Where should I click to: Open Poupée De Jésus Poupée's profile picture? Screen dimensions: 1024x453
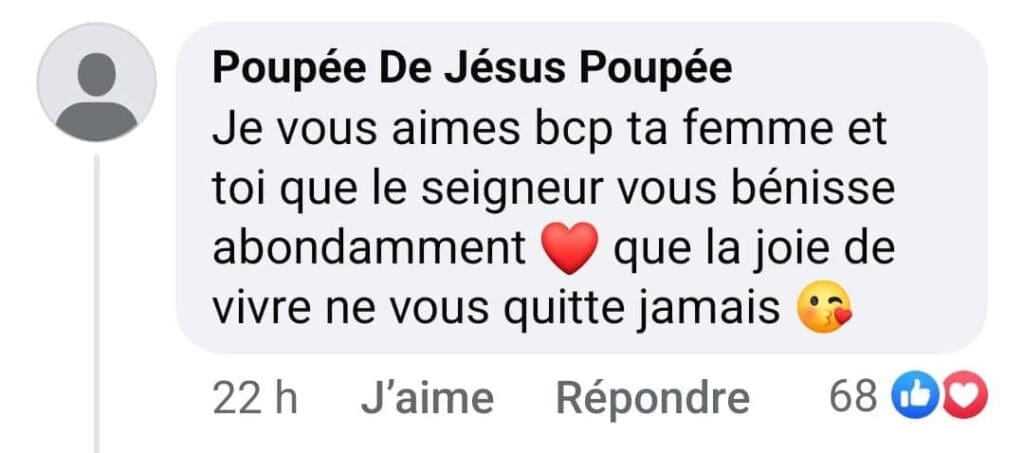(96, 82)
